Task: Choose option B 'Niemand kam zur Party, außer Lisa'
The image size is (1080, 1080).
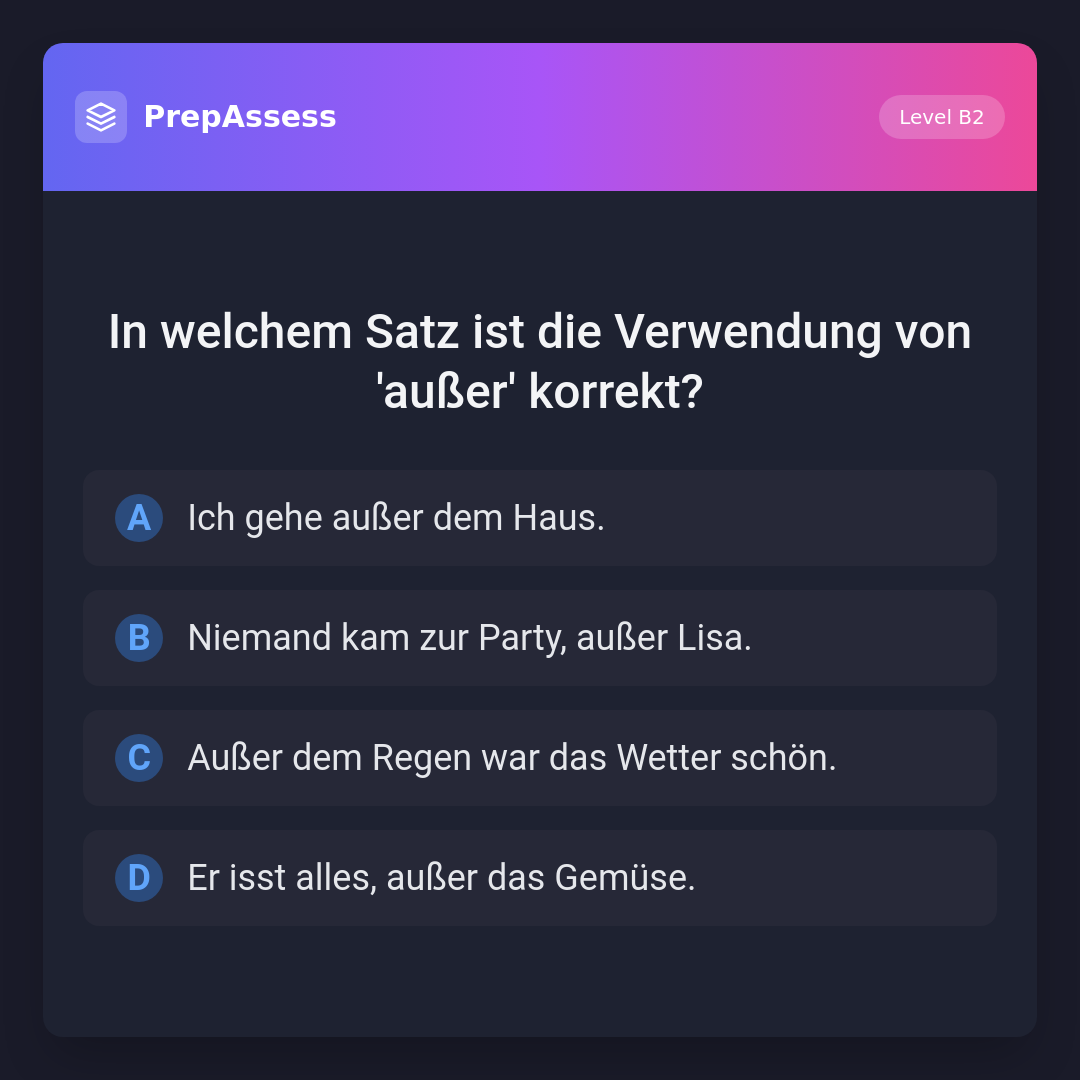Action: [x=540, y=638]
